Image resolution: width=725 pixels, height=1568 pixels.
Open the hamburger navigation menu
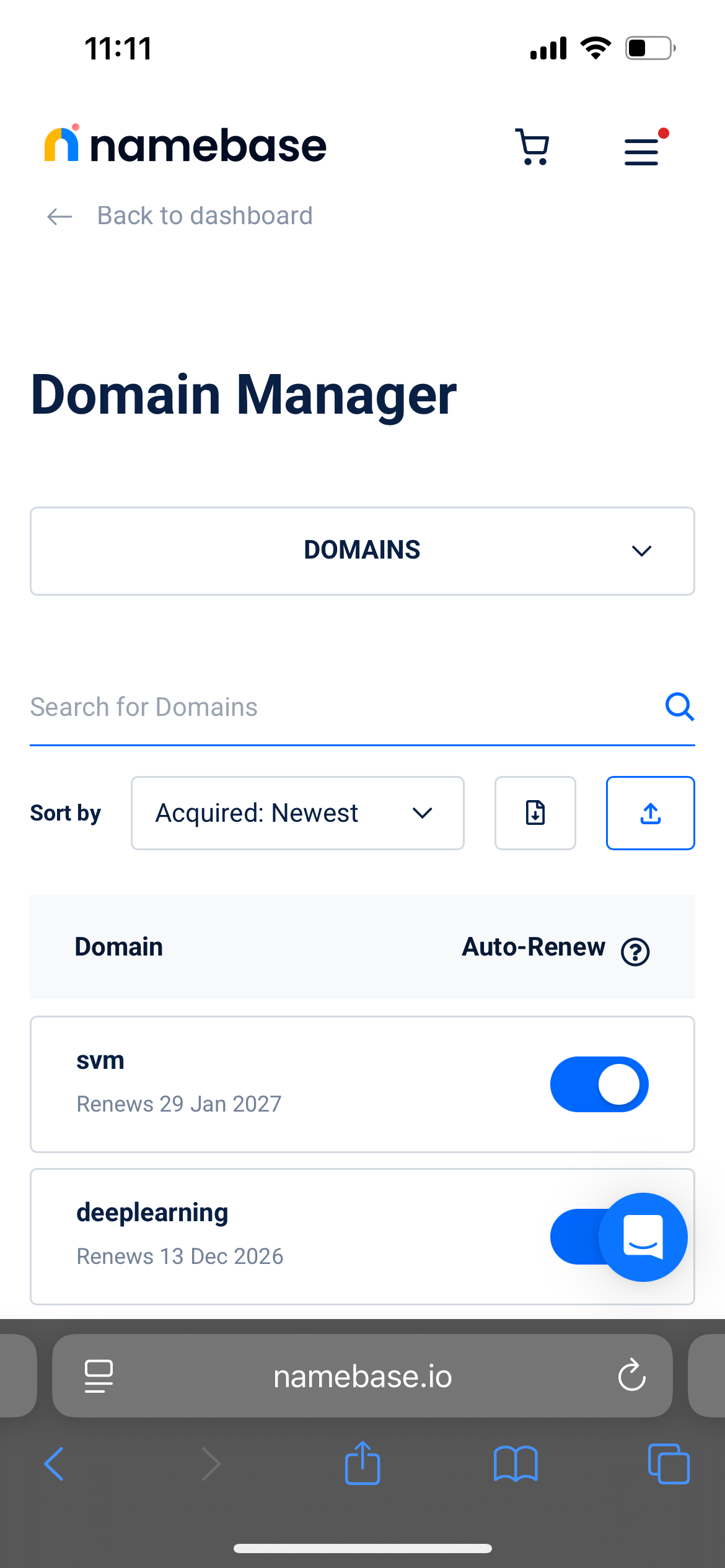click(x=641, y=150)
